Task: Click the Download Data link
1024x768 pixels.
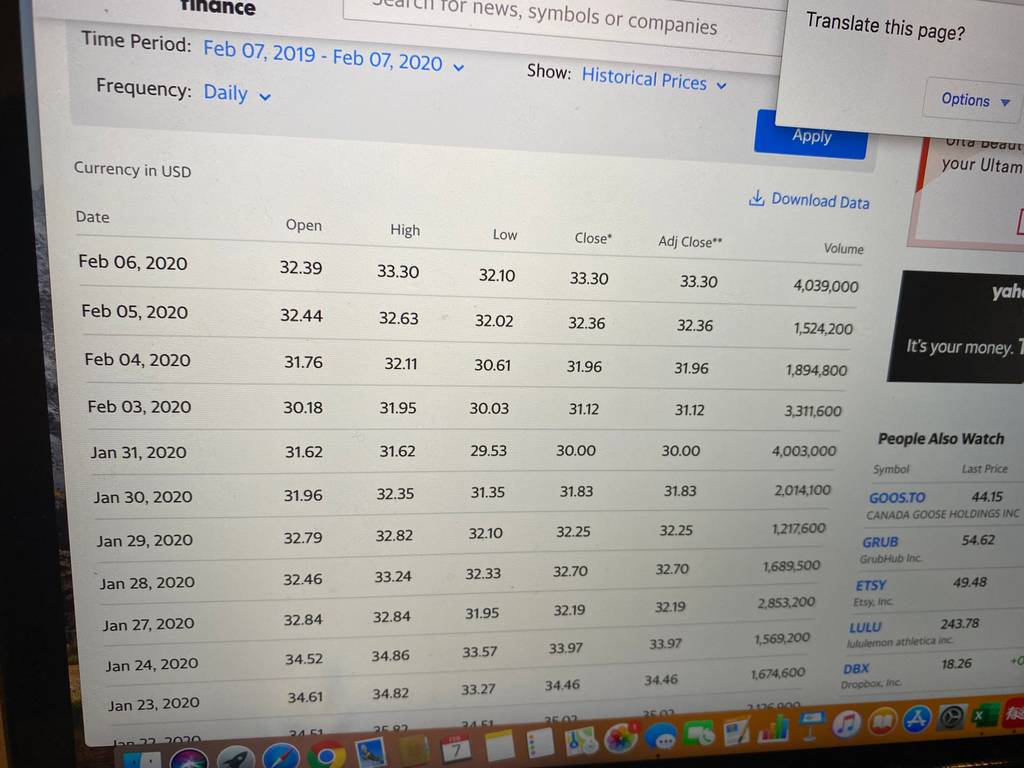Action: coord(809,200)
